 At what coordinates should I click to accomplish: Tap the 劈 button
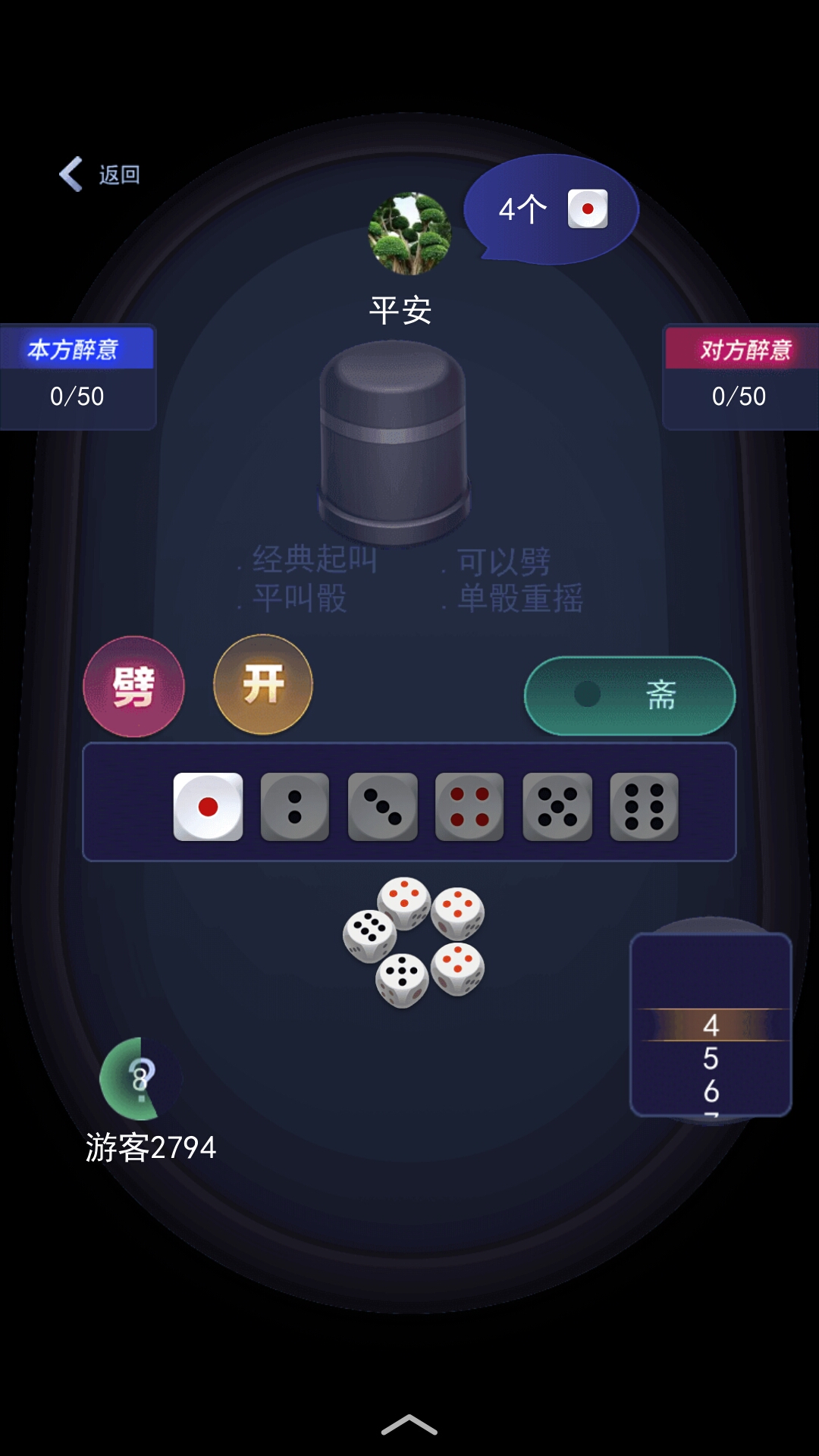133,686
